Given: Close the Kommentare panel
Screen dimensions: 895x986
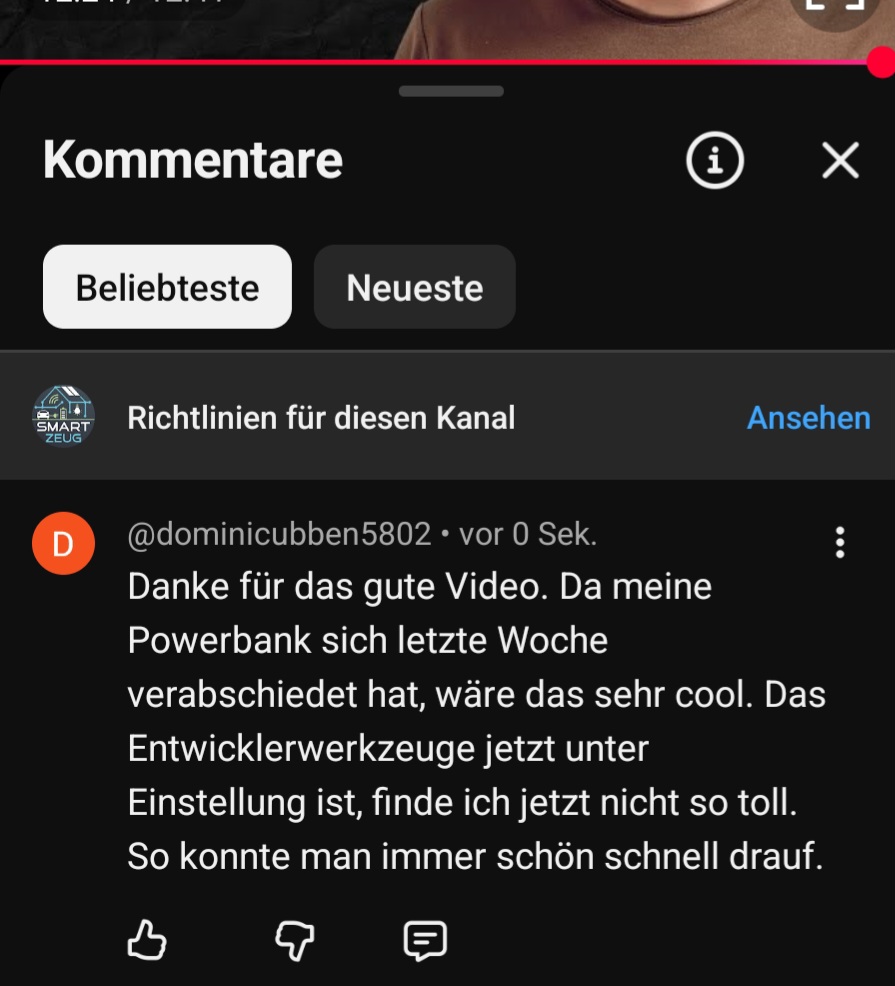Looking at the screenshot, I should 840,160.
